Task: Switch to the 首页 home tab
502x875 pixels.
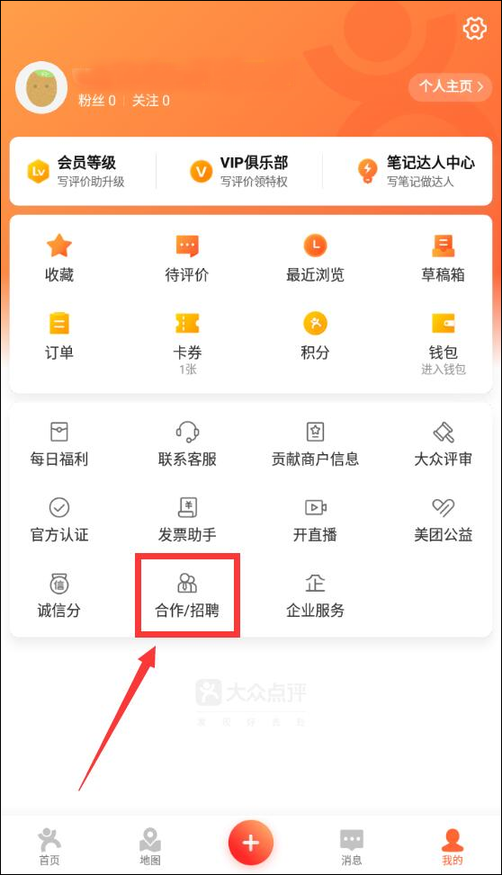Action: pyautogui.click(x=49, y=846)
